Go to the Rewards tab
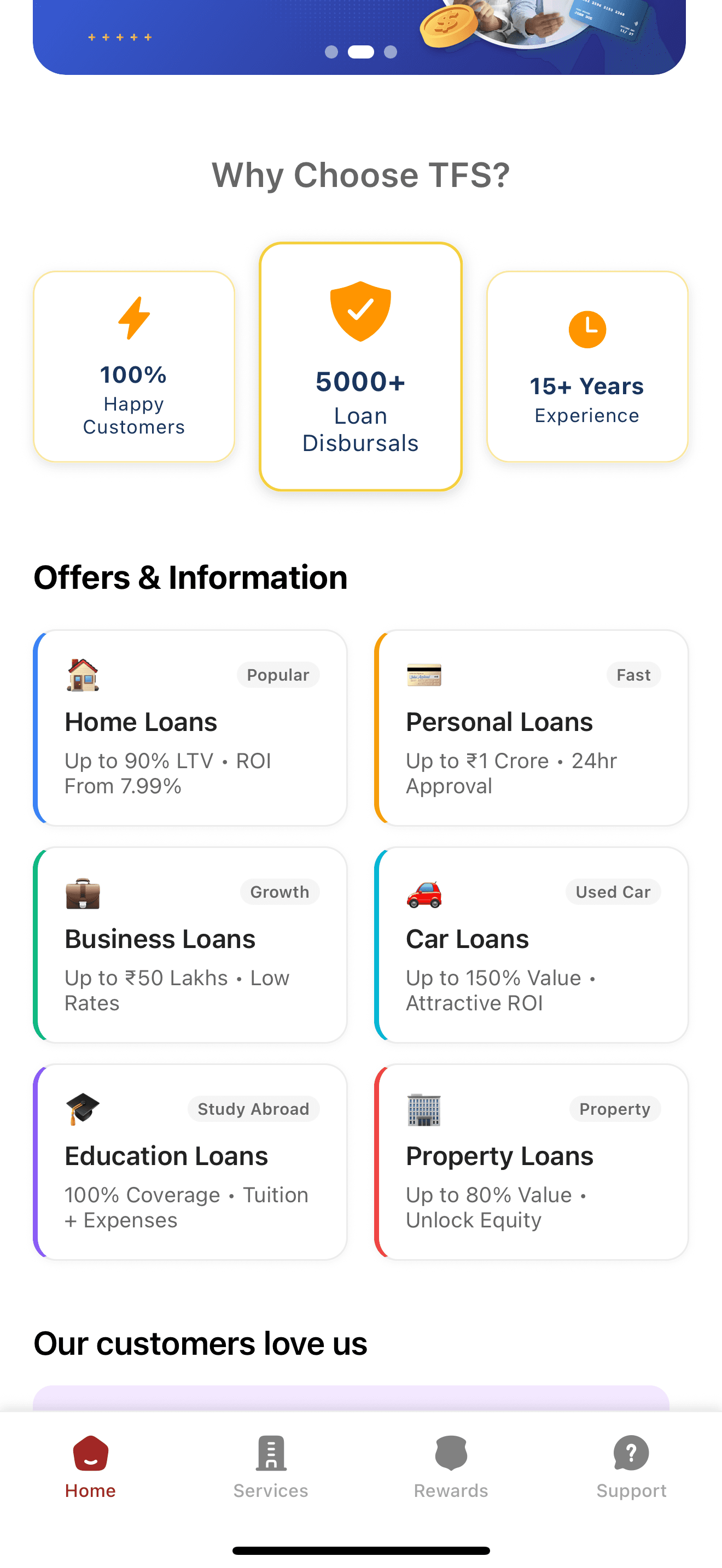This screenshot has height=1568, width=722. (451, 1467)
